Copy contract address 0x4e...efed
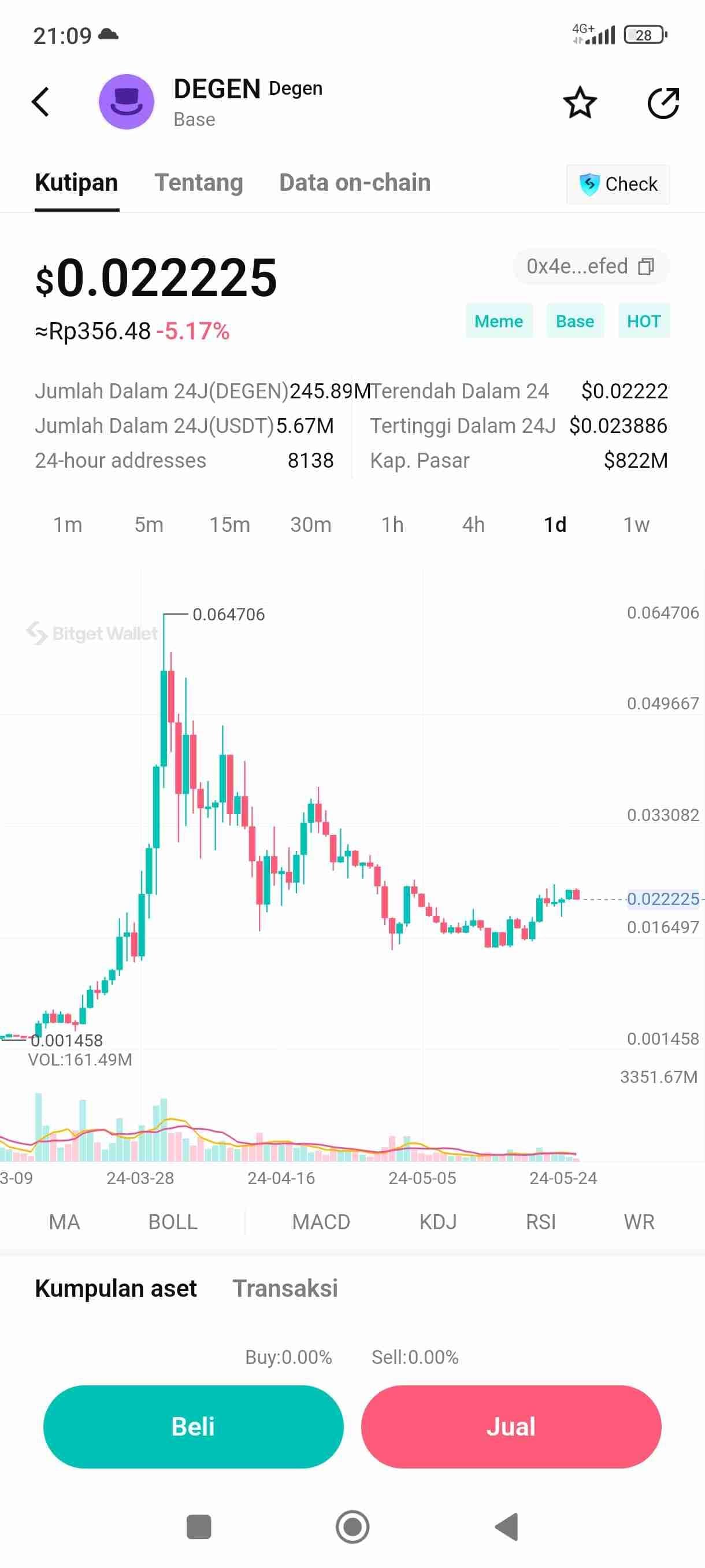Image resolution: width=705 pixels, height=1568 pixels. pyautogui.click(x=645, y=267)
